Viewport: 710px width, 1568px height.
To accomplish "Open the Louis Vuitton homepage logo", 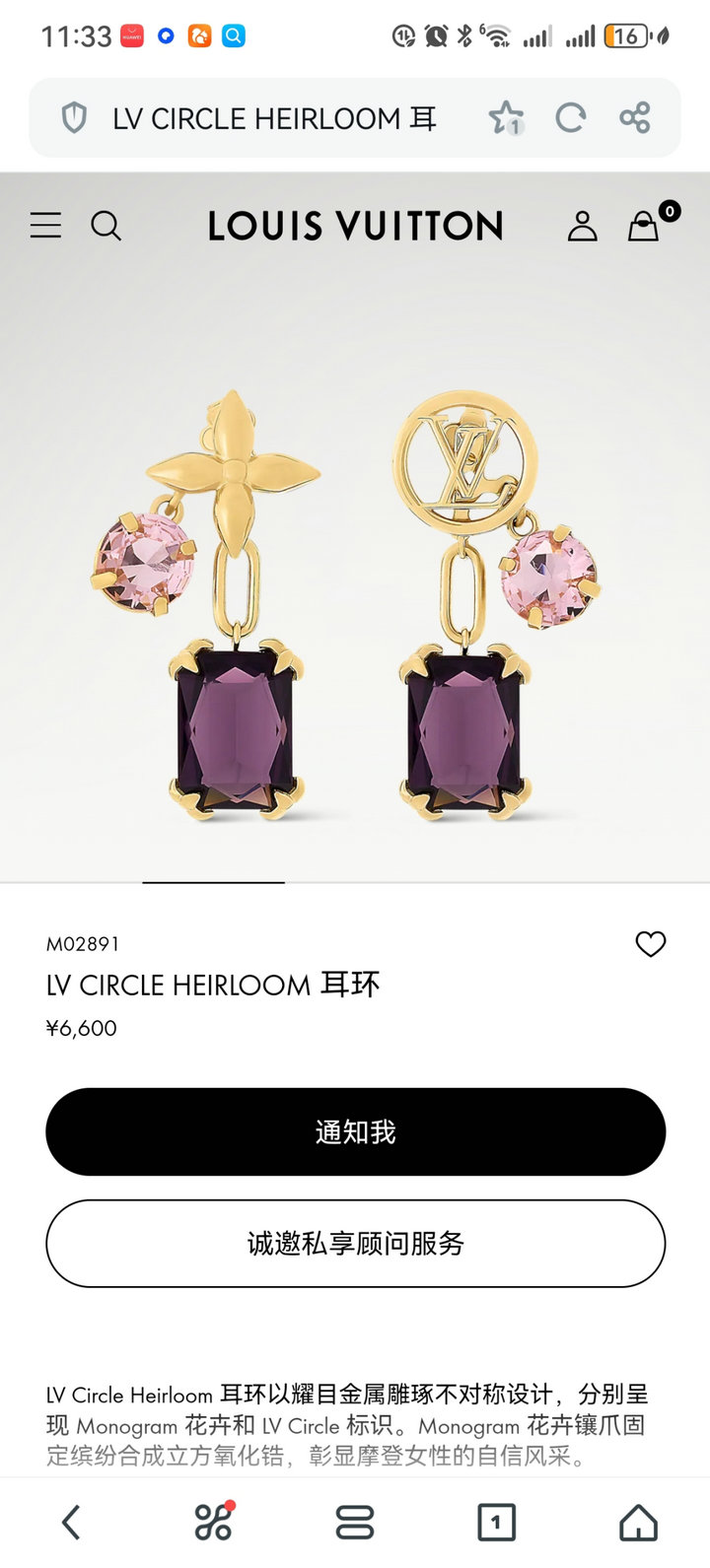I will tap(355, 226).
